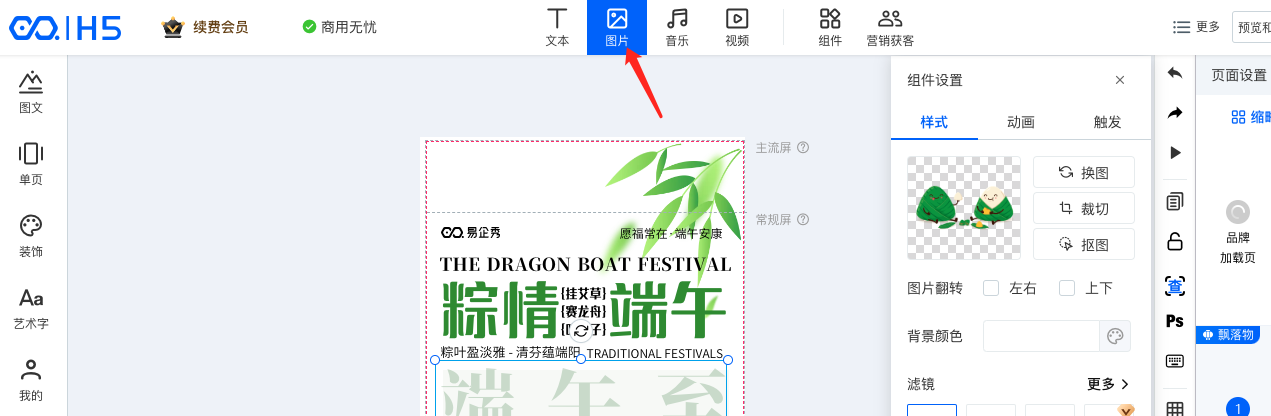Select the 图片 image tool
Image resolution: width=1271 pixels, height=416 pixels.
(x=617, y=28)
